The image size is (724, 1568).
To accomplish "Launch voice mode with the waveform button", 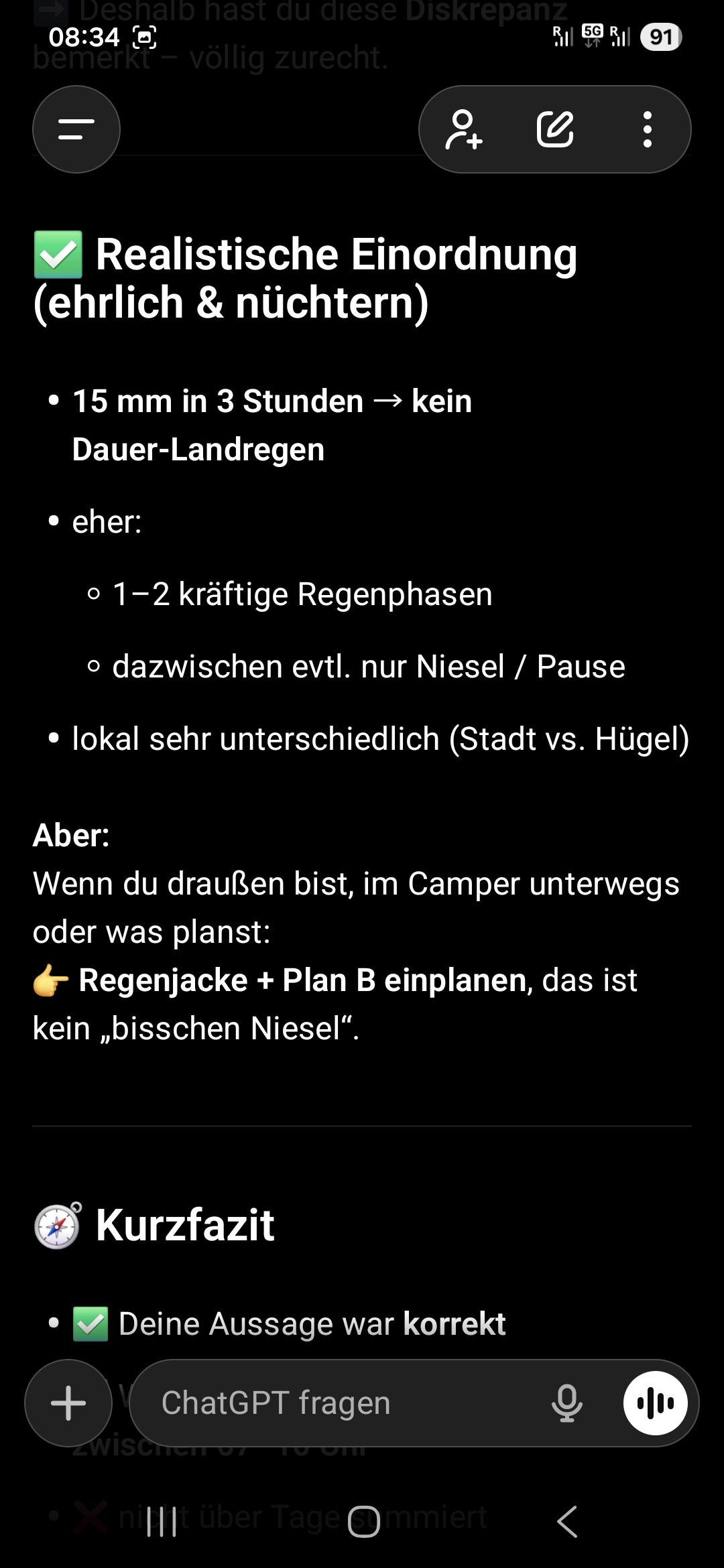I will [x=655, y=1402].
